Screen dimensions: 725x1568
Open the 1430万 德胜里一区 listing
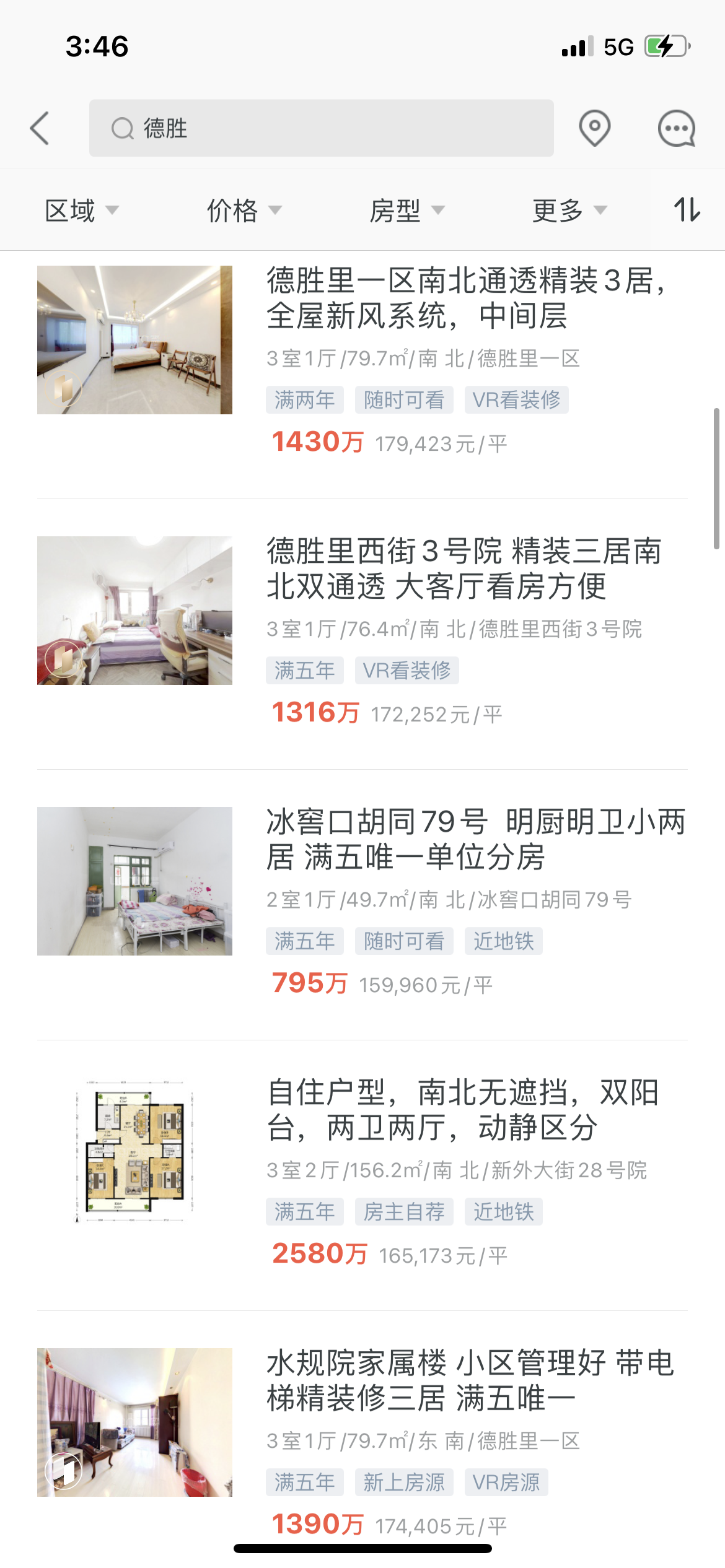[465, 298]
